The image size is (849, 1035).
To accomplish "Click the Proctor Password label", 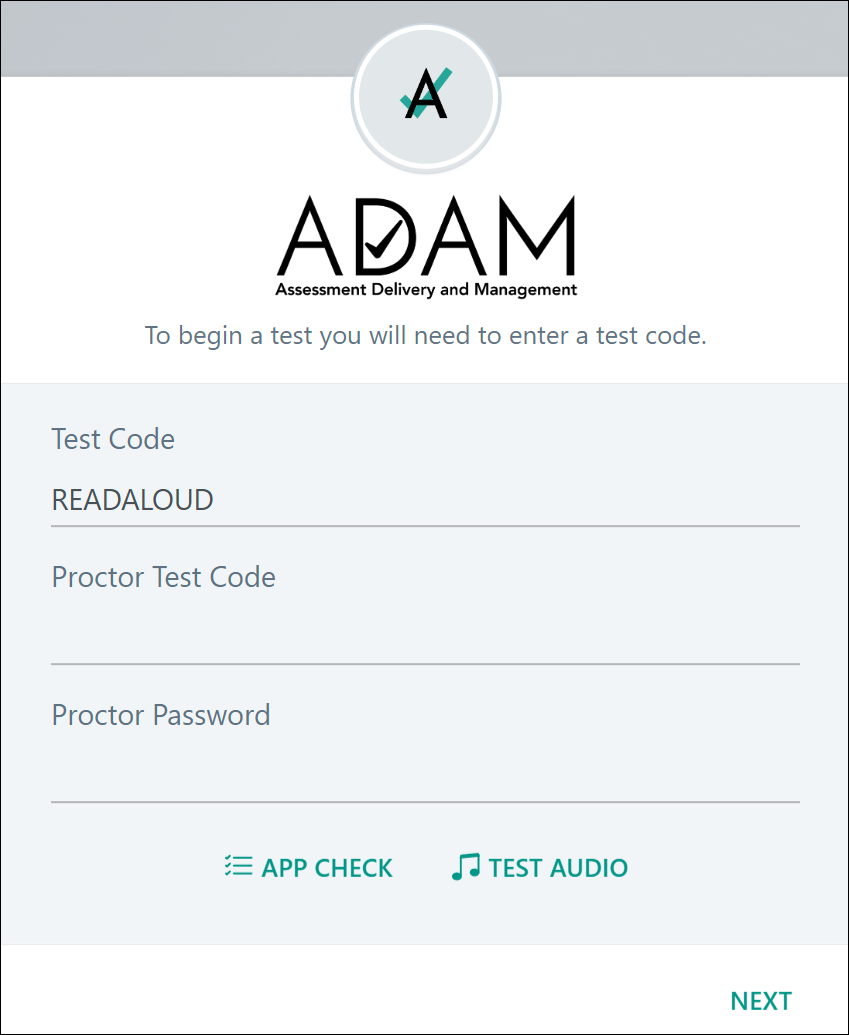I will pyautogui.click(x=160, y=715).
